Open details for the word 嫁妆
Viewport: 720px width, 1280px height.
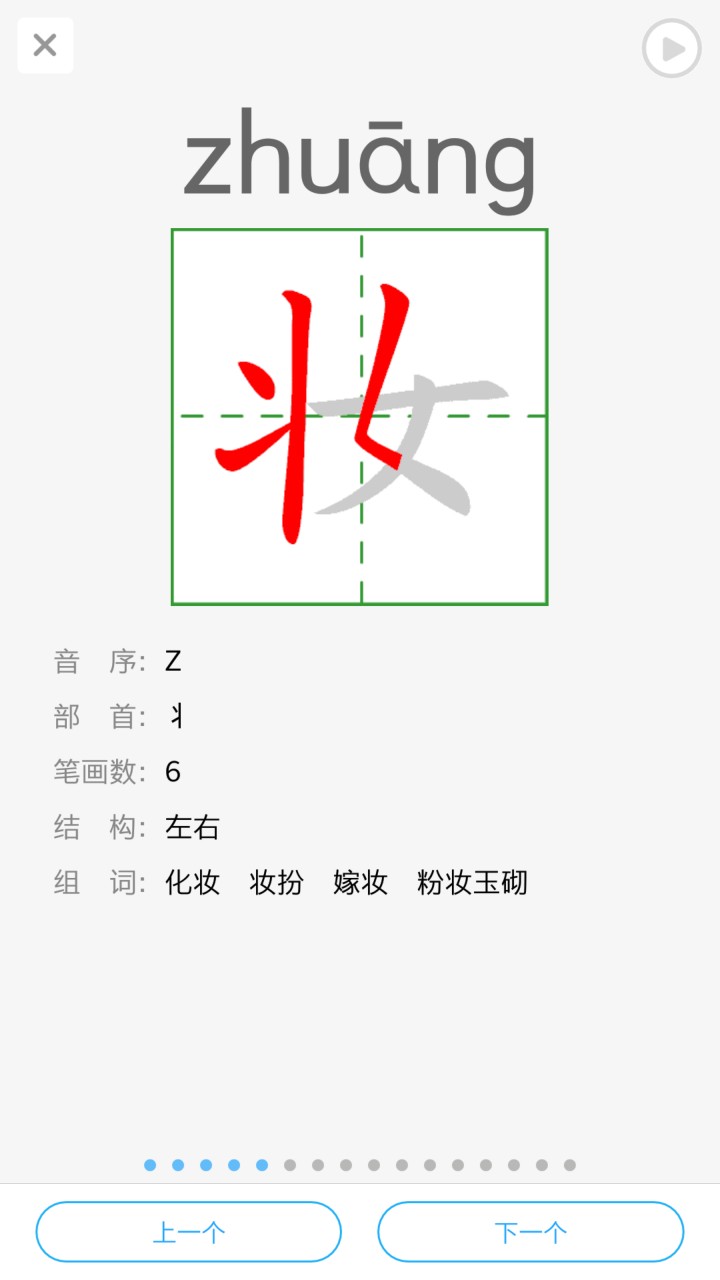(358, 883)
